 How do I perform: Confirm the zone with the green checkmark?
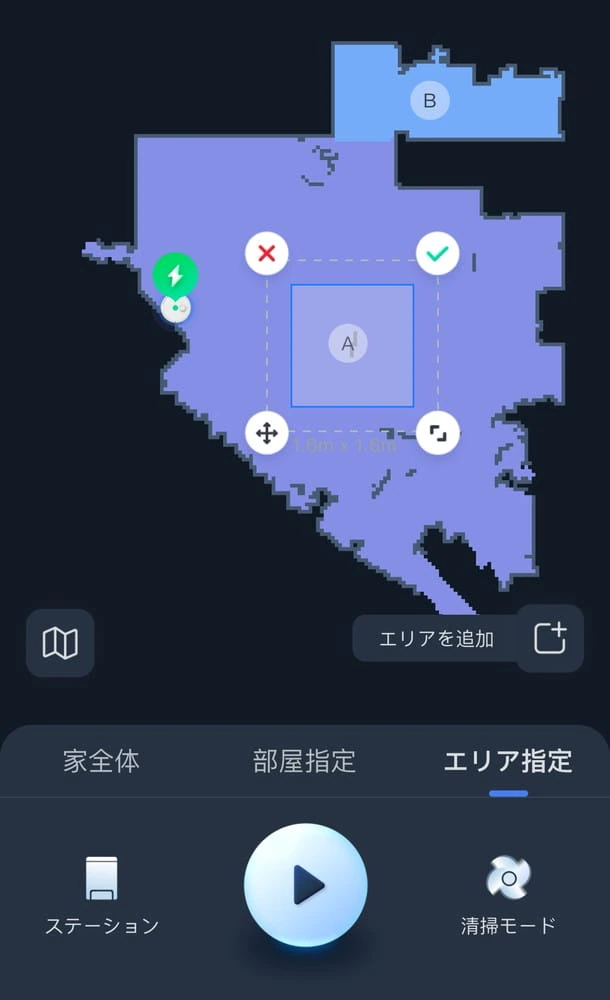(x=437, y=253)
